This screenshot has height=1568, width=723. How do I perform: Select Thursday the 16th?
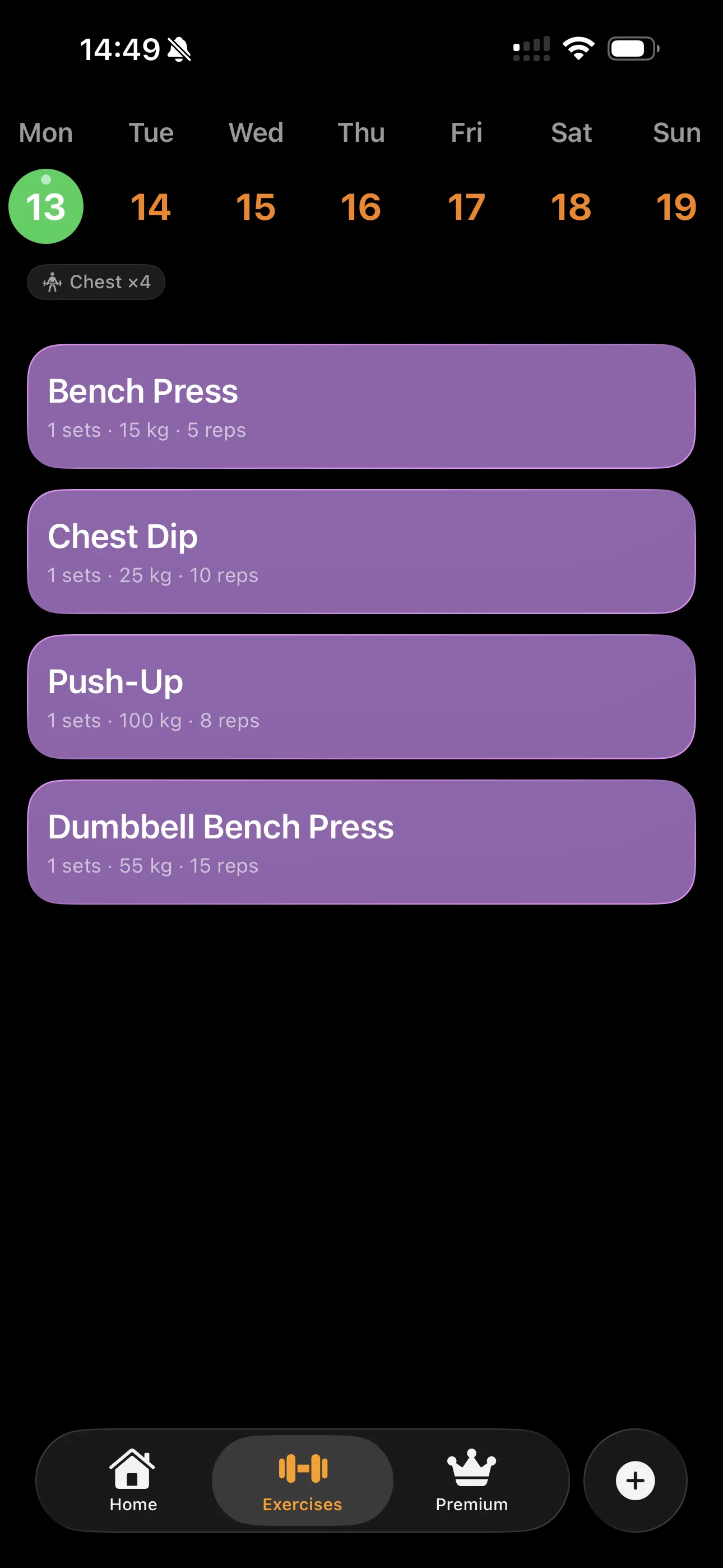361,206
